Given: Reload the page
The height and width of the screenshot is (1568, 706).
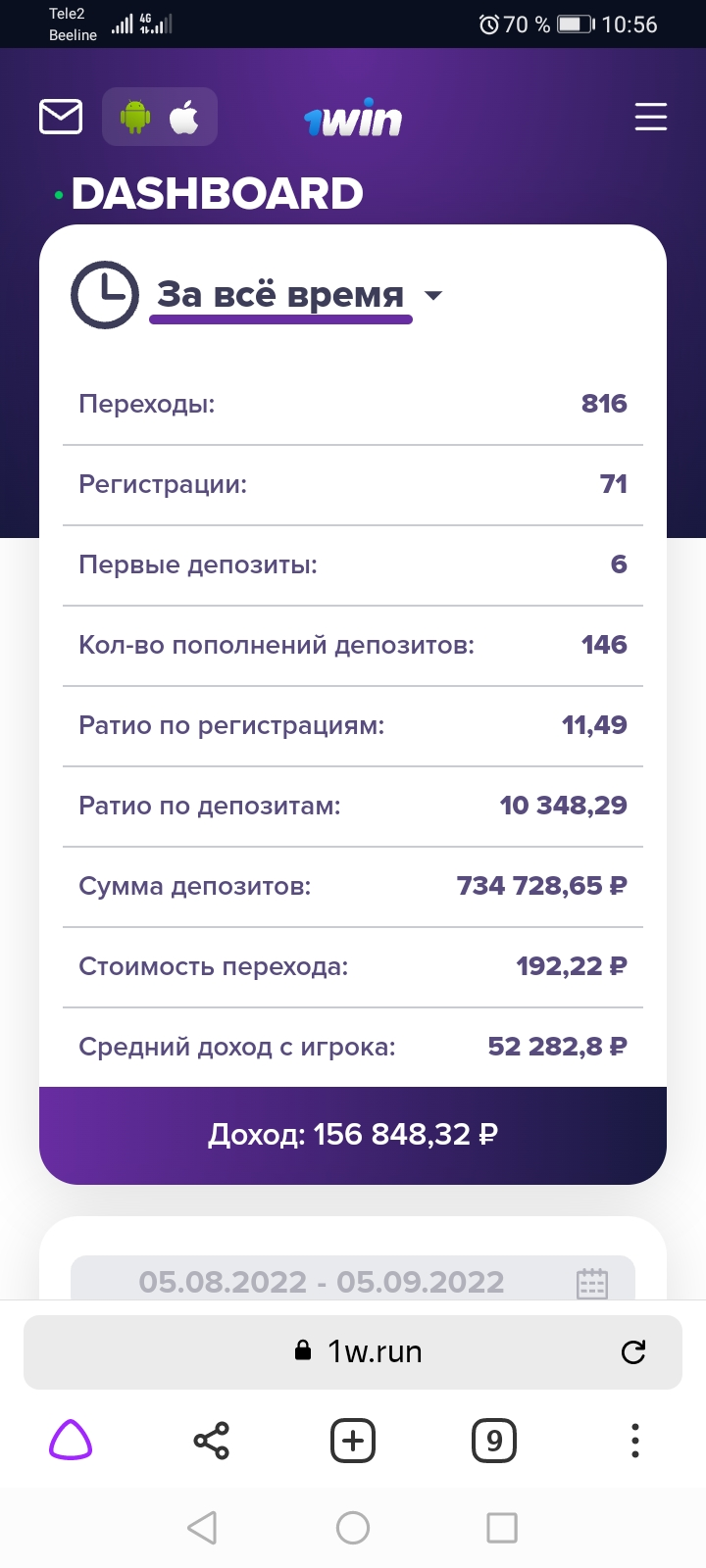Looking at the screenshot, I should [633, 1352].
